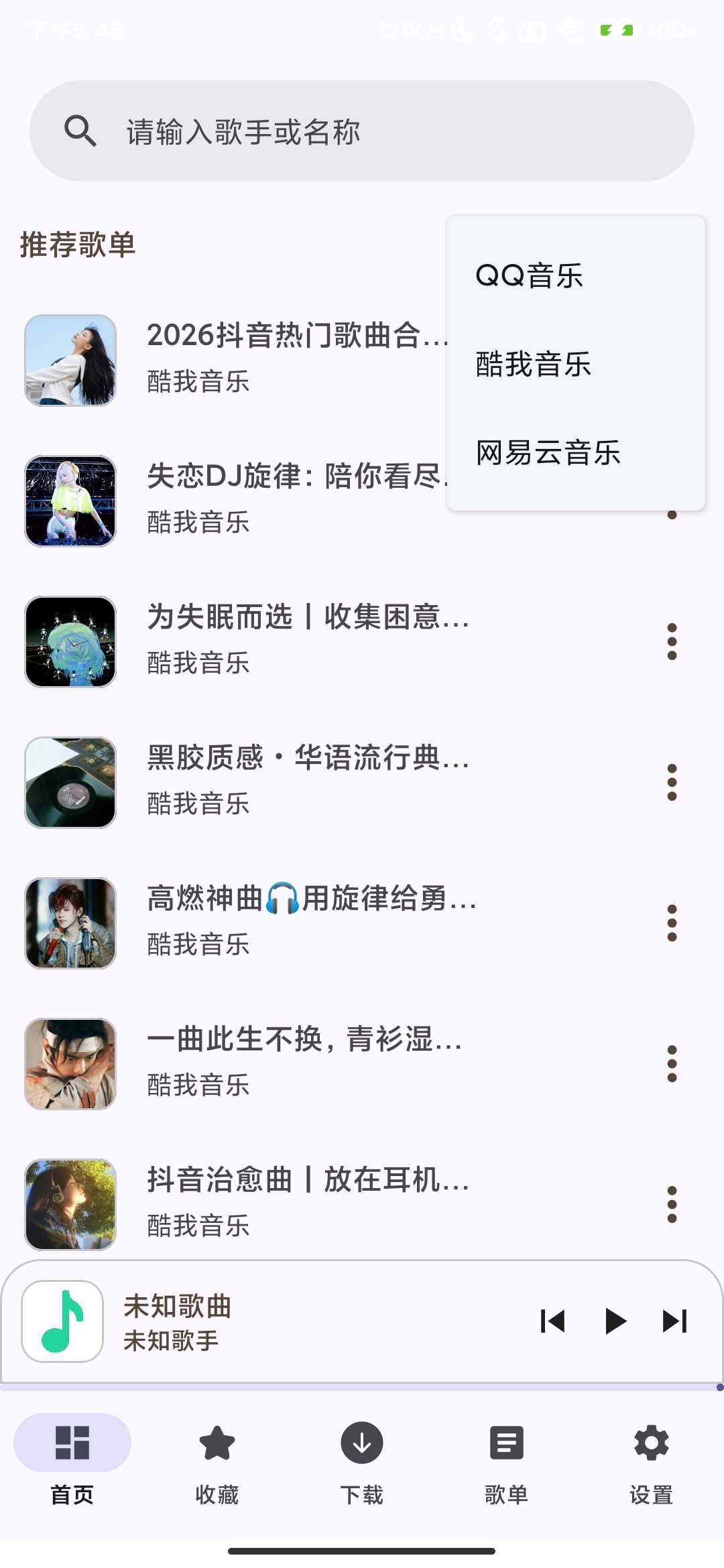The image size is (724, 1568).
Task: Skip to next track
Action: (x=674, y=1321)
